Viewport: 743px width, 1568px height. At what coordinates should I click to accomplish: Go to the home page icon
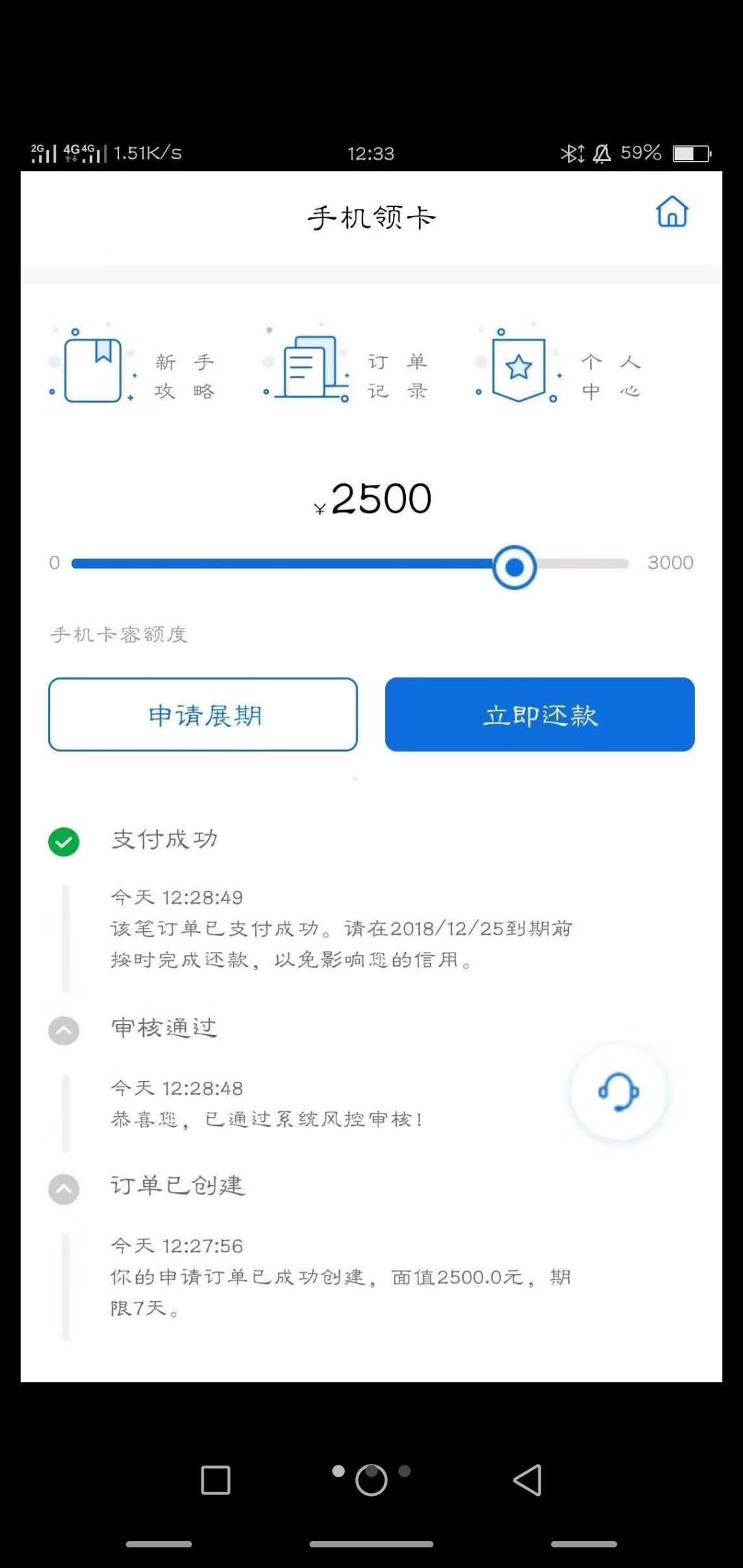(x=672, y=211)
